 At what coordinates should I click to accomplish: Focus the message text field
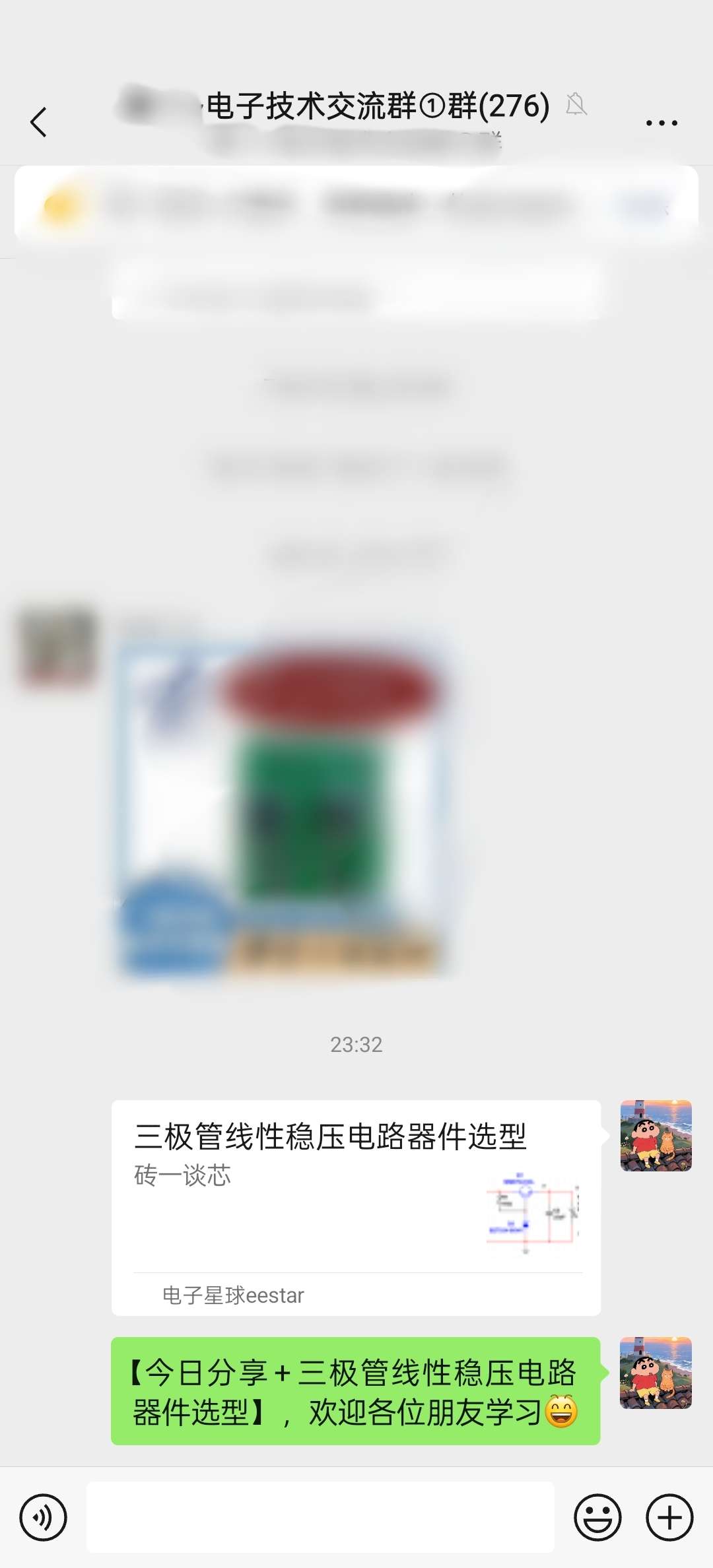coord(320,1517)
